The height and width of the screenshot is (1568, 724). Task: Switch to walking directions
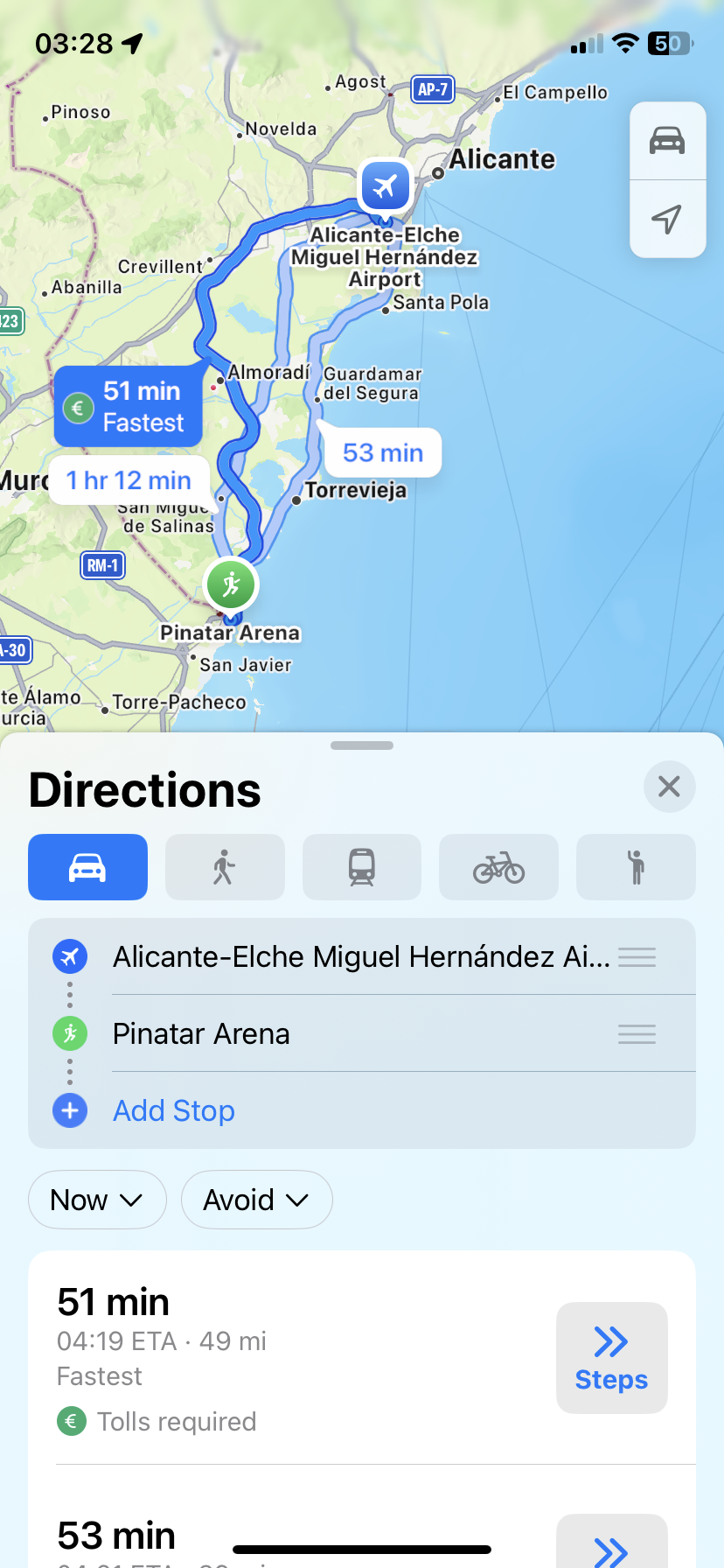click(x=225, y=867)
